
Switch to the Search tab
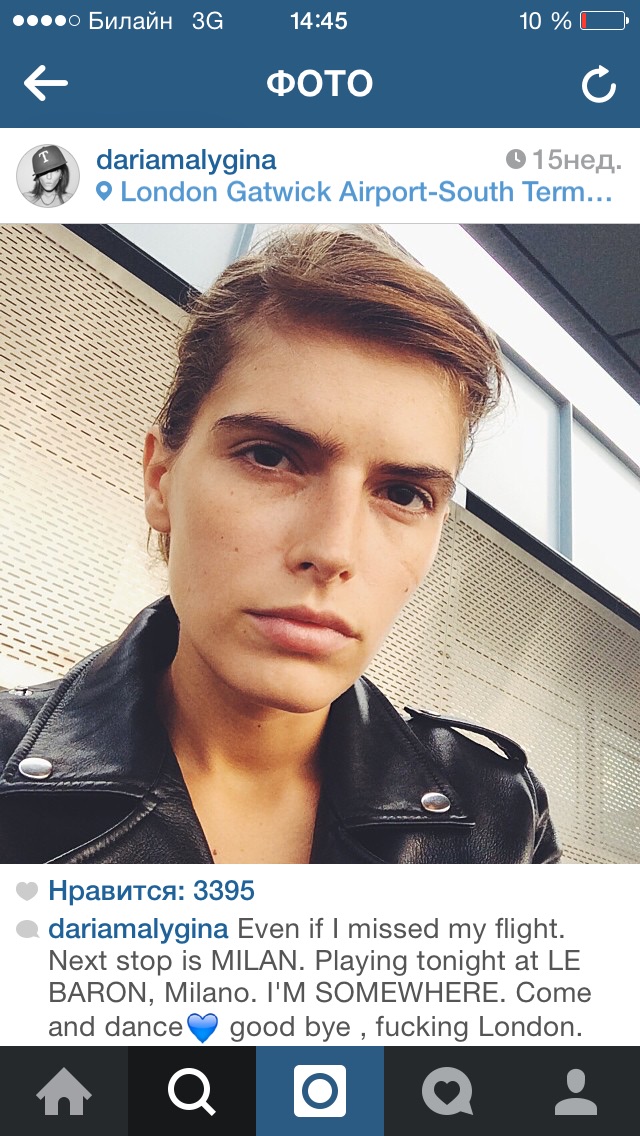tap(192, 1091)
